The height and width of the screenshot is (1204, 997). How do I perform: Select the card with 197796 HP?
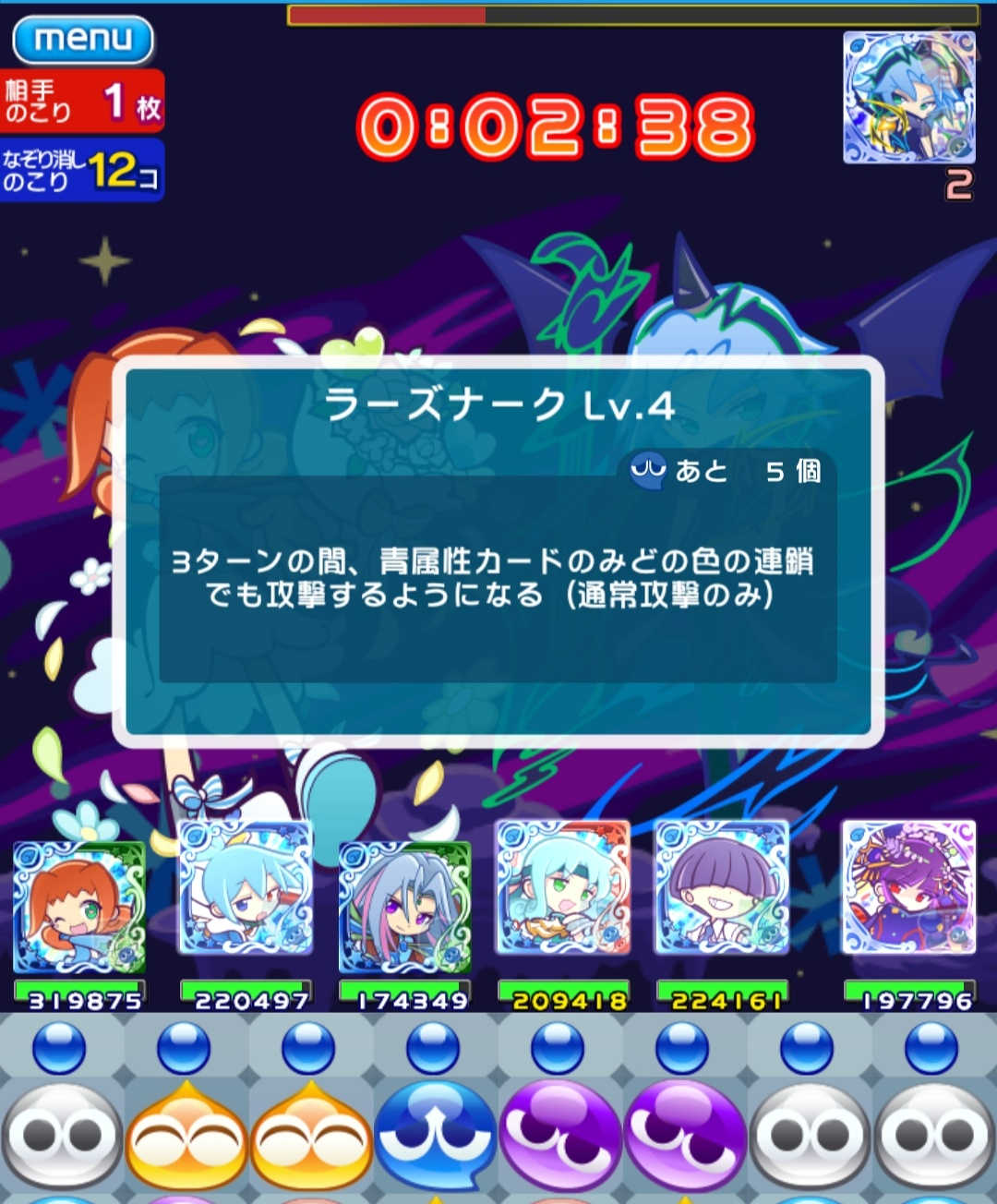coord(908,887)
